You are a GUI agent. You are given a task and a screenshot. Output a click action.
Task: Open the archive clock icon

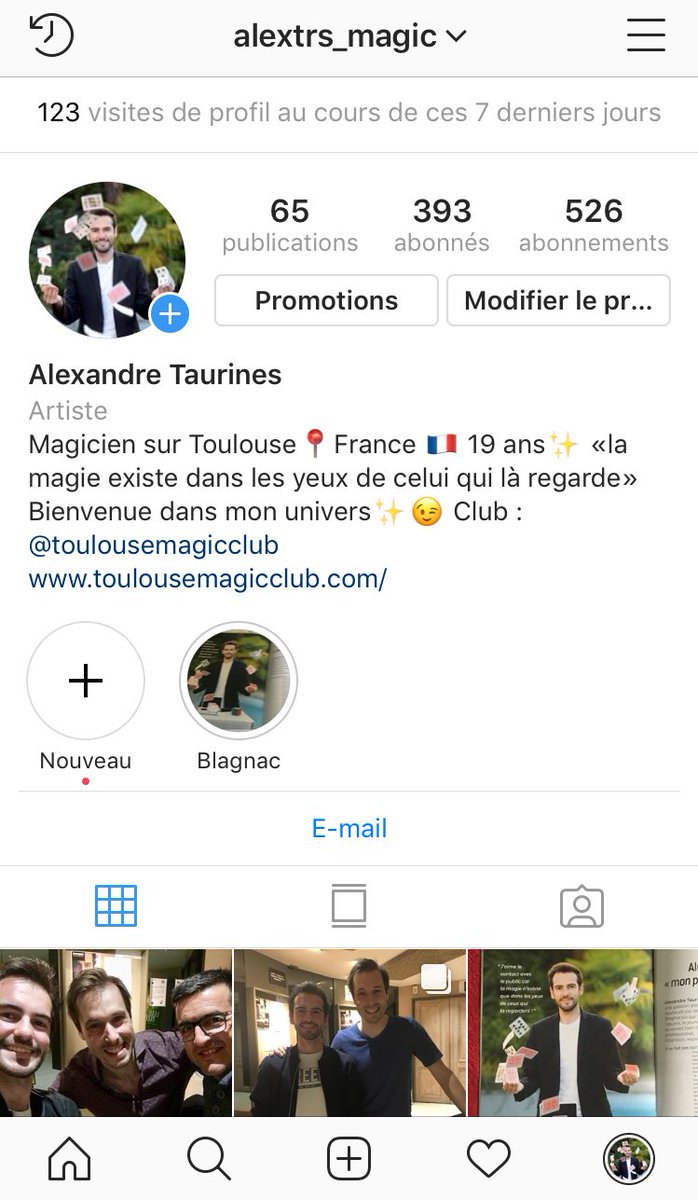pyautogui.click(x=51, y=36)
